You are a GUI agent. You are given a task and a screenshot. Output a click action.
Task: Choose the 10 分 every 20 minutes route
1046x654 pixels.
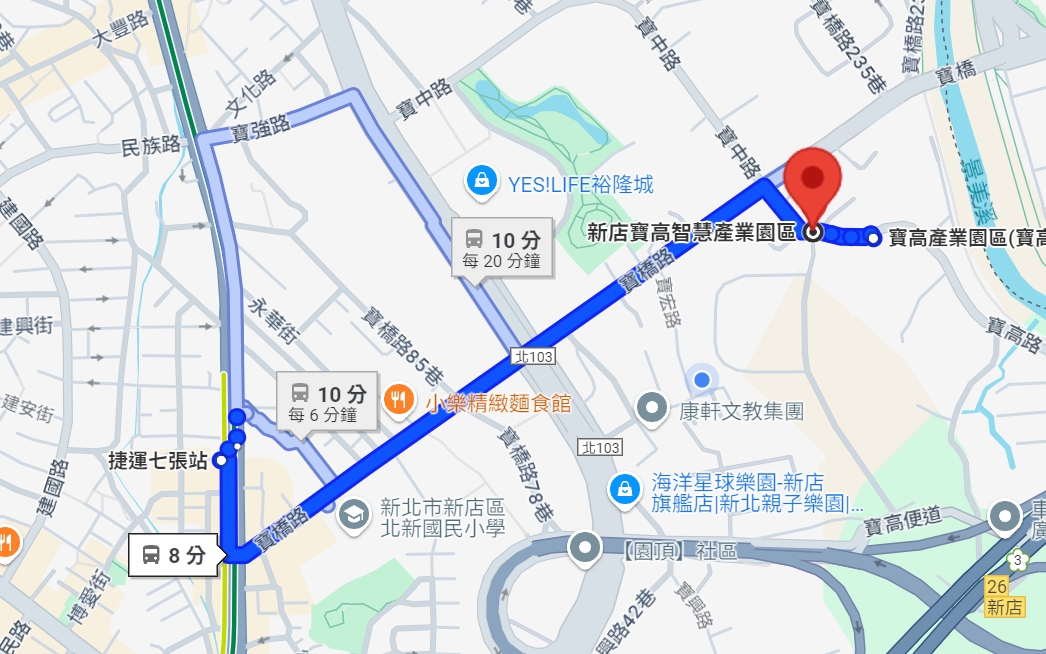click(502, 246)
